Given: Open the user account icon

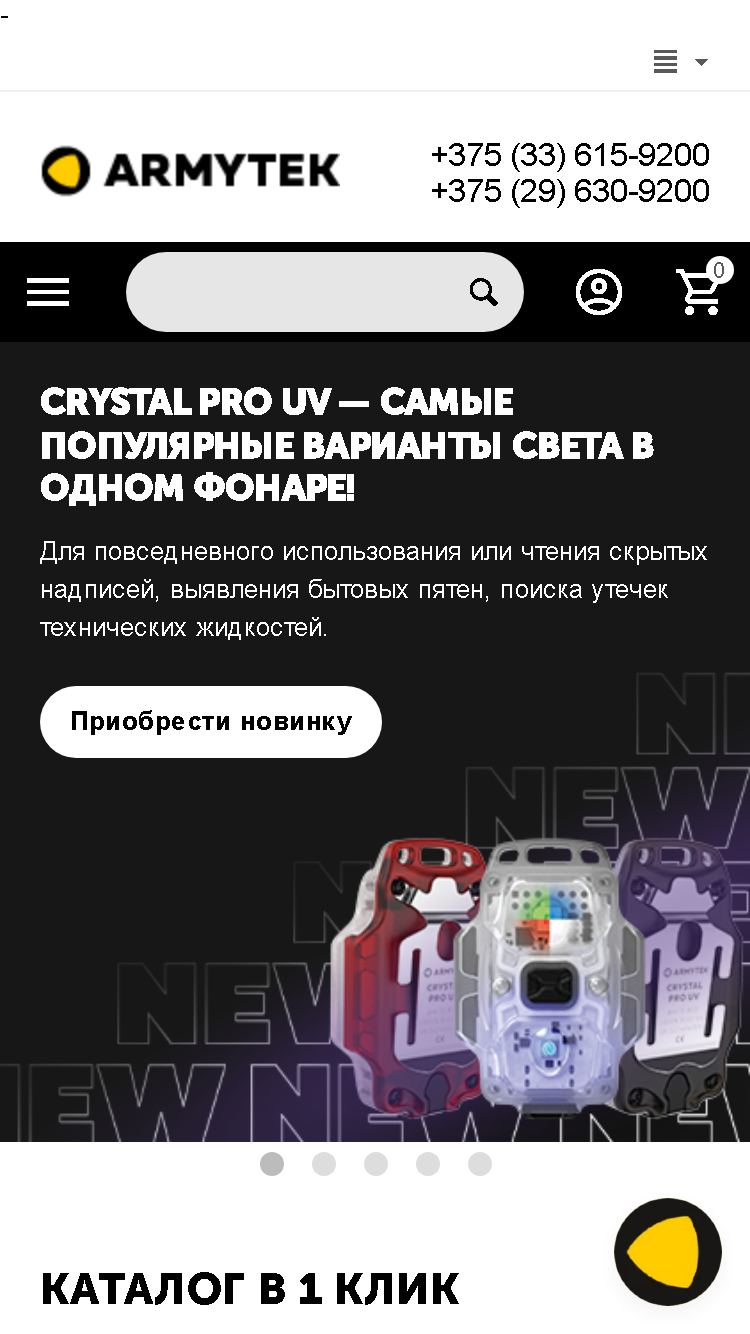Looking at the screenshot, I should pos(599,292).
